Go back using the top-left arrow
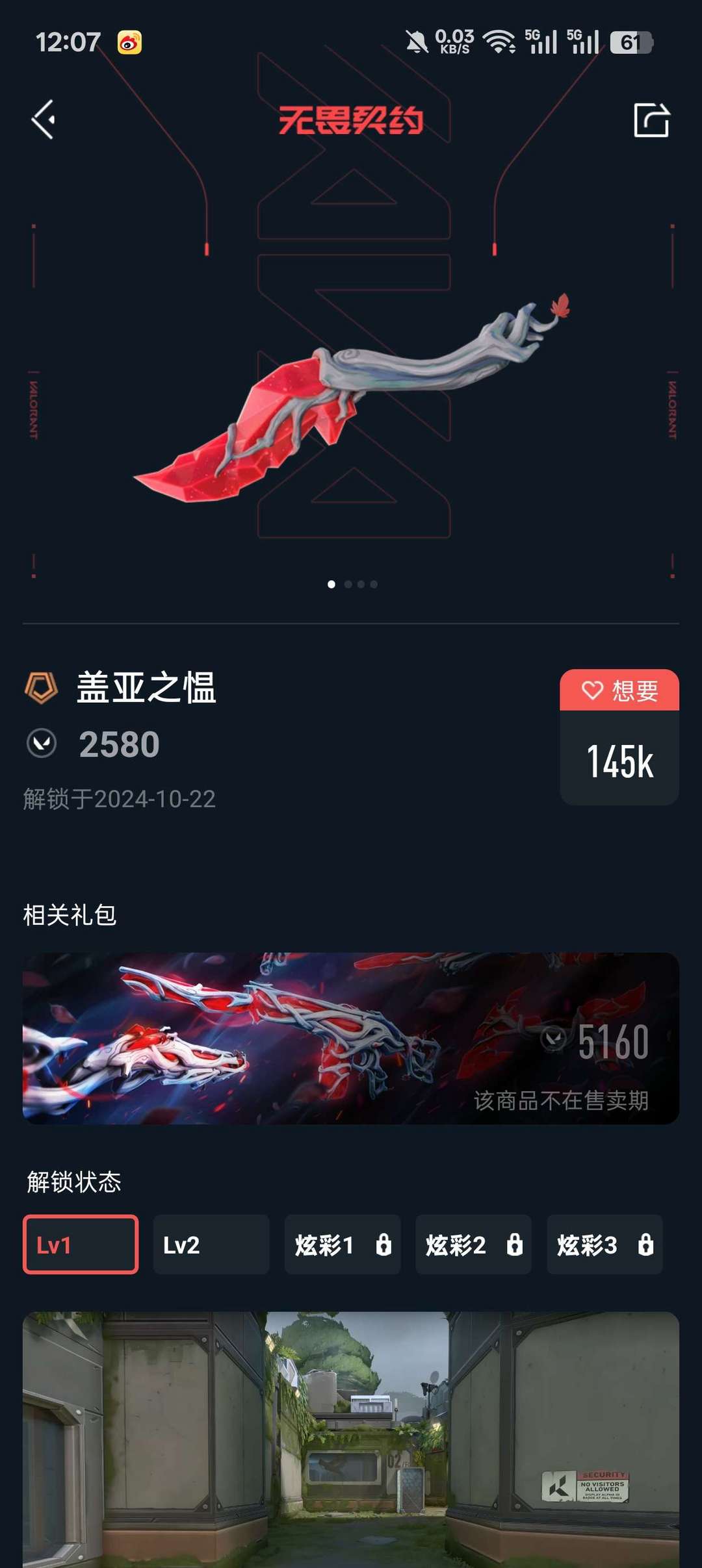 click(44, 120)
